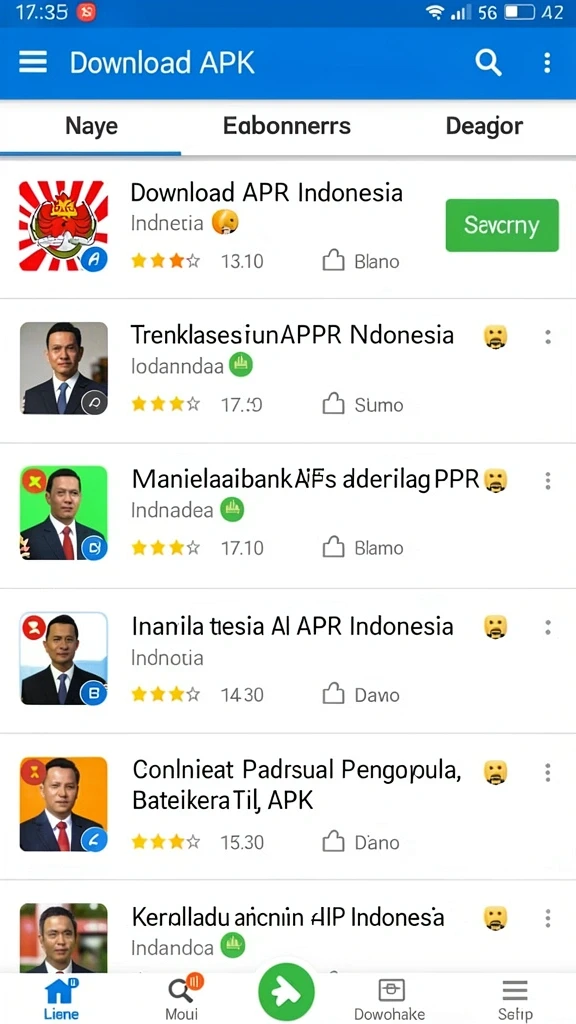This screenshot has height=1024, width=576.
Task: Open the Moui search tab
Action: pos(182,999)
